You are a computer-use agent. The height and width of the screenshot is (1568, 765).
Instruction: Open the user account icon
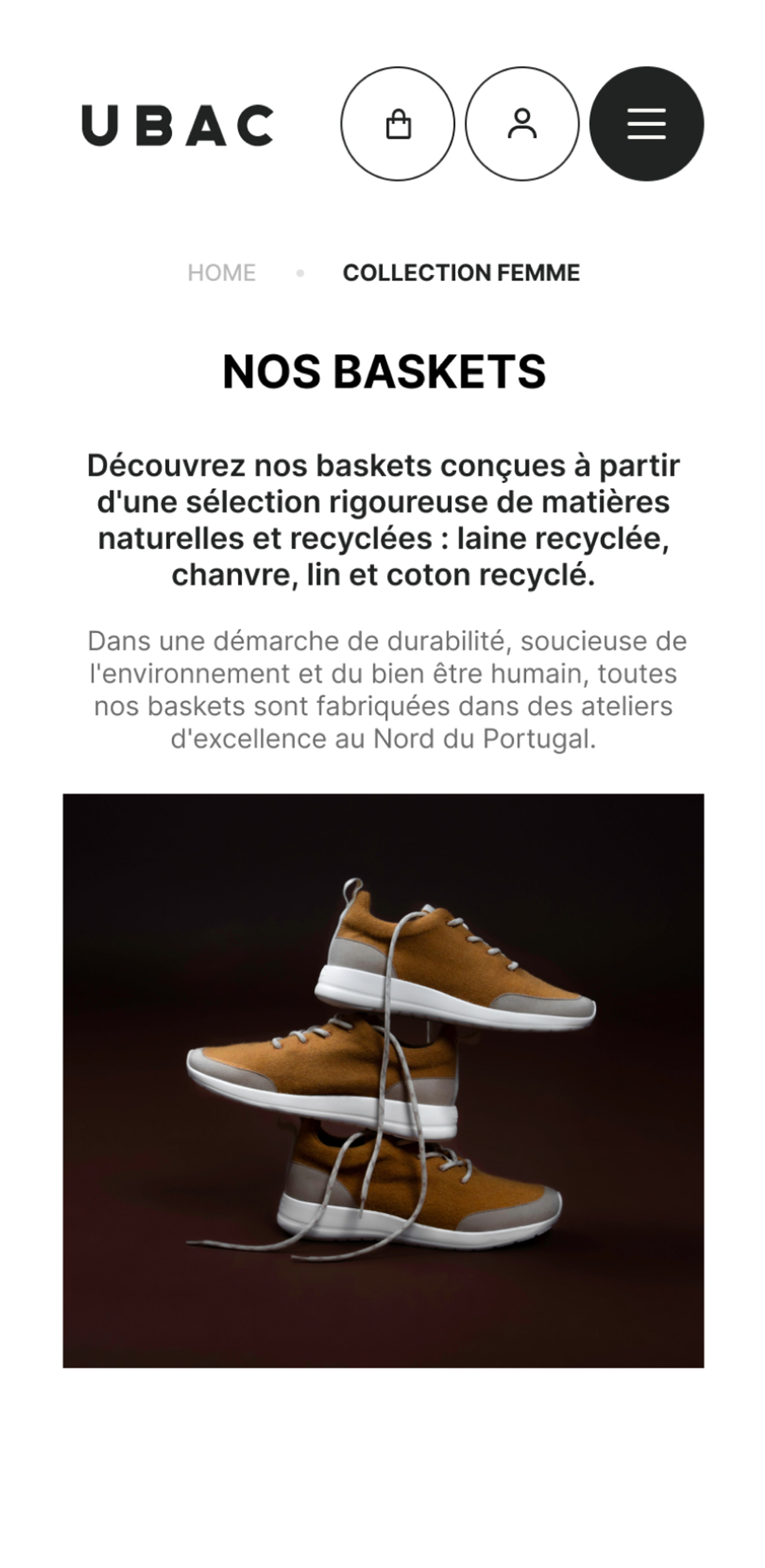click(x=522, y=124)
